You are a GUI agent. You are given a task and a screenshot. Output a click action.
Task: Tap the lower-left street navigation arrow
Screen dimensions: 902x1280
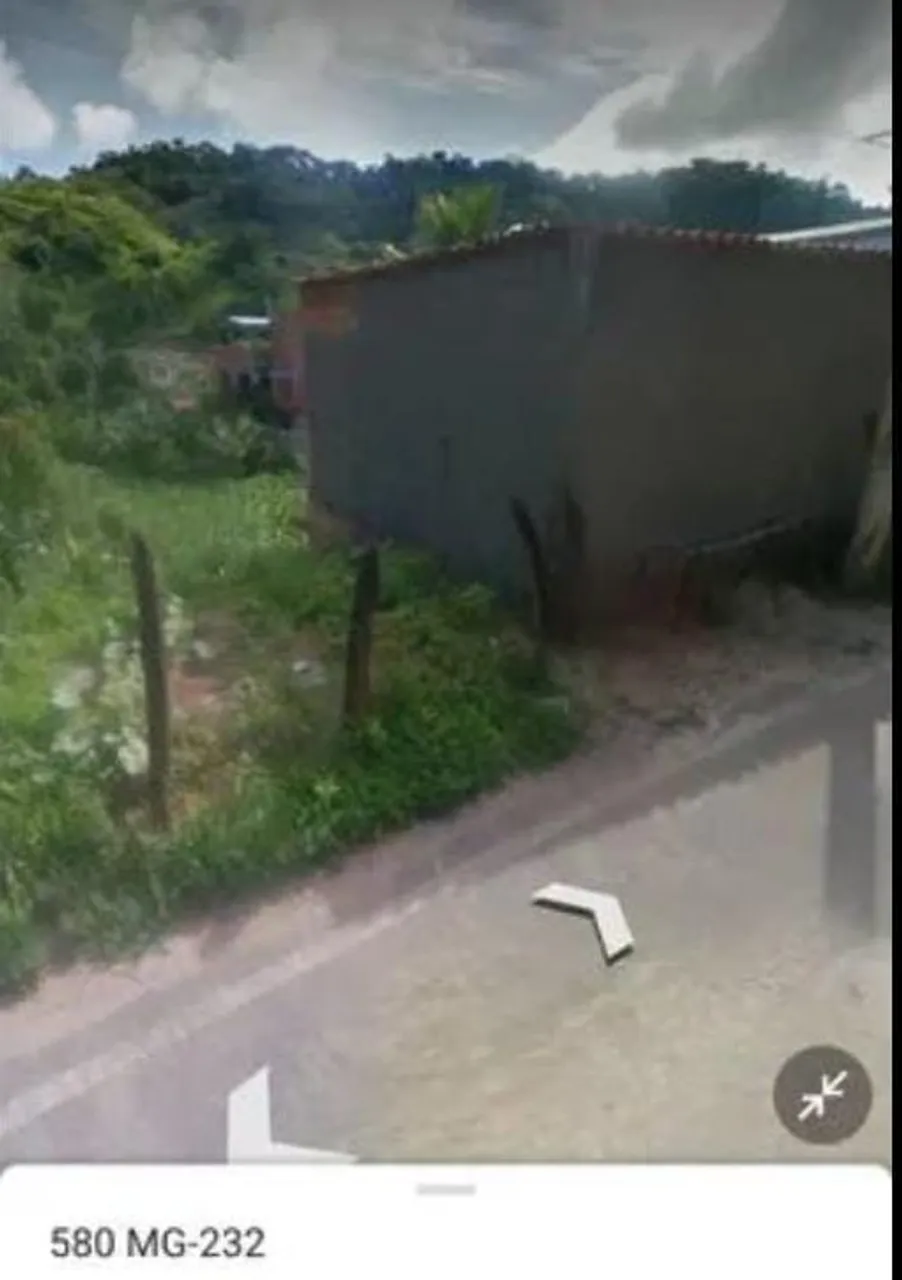pyautogui.click(x=282, y=1117)
